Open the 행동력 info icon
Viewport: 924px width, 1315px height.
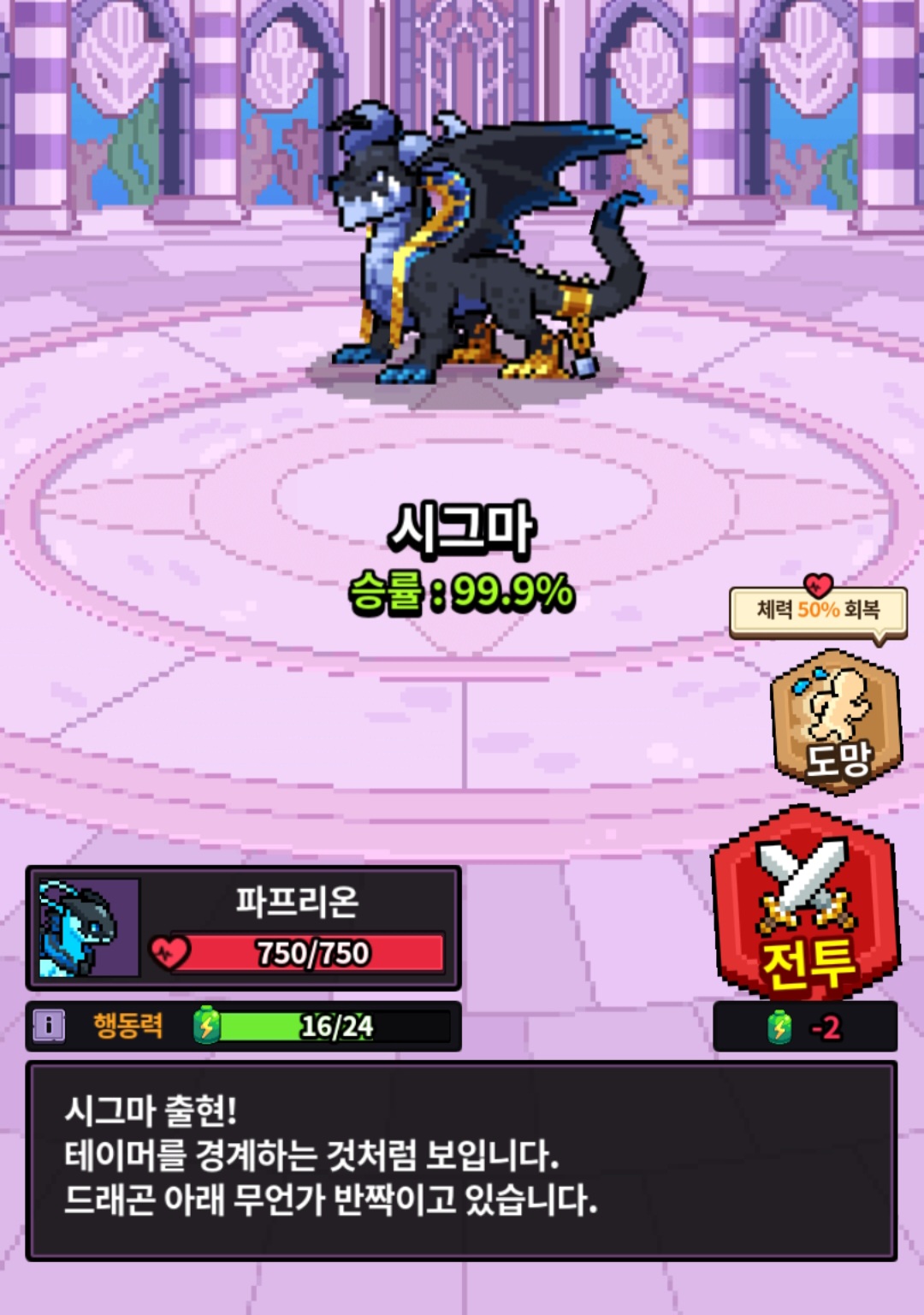(49, 1025)
